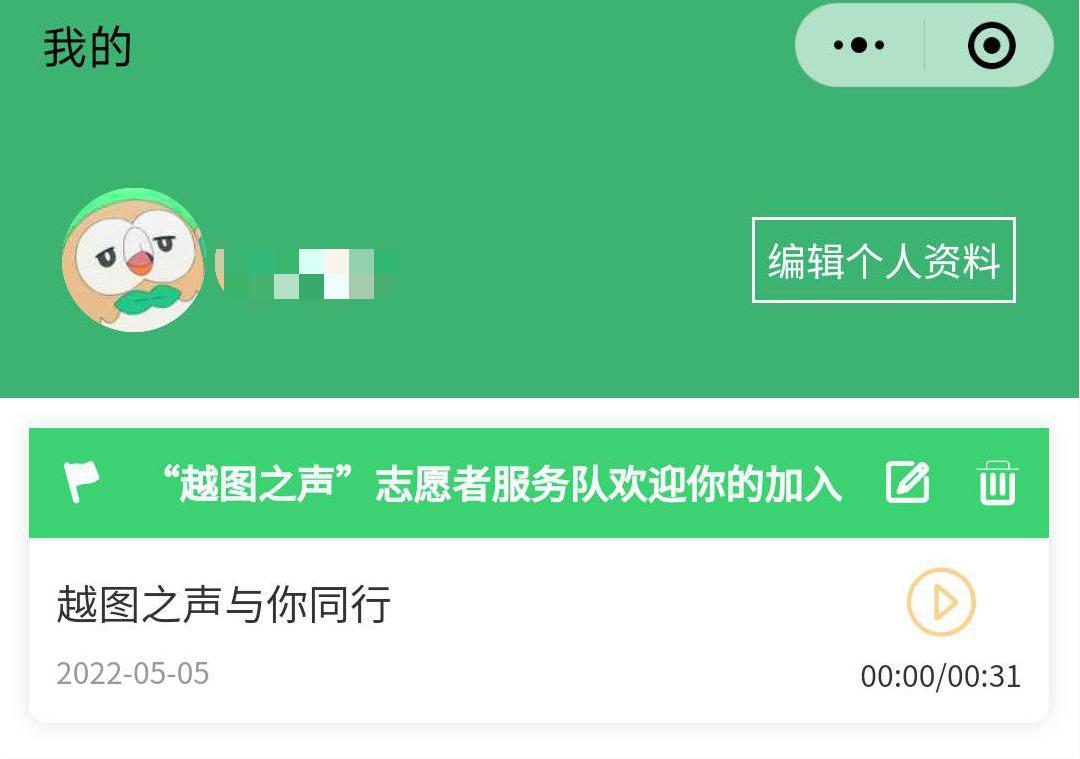Delete the entry using the trash icon
Image resolution: width=1080 pixels, height=759 pixels.
996,483
